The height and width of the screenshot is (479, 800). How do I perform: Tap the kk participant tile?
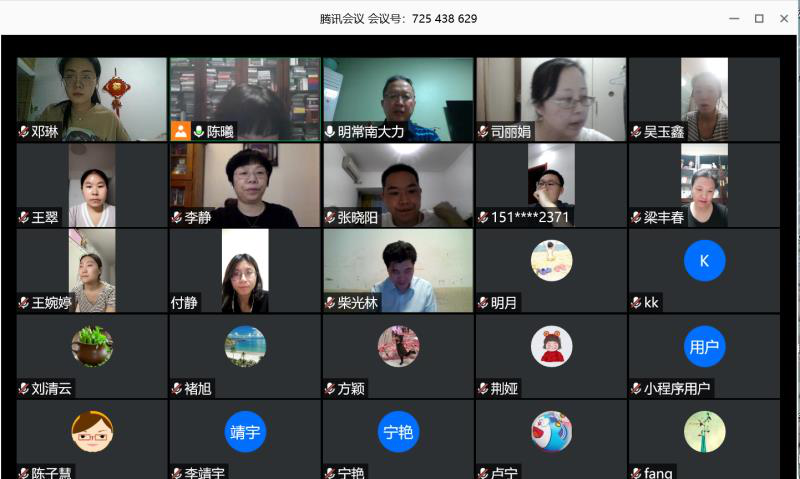[x=703, y=270]
